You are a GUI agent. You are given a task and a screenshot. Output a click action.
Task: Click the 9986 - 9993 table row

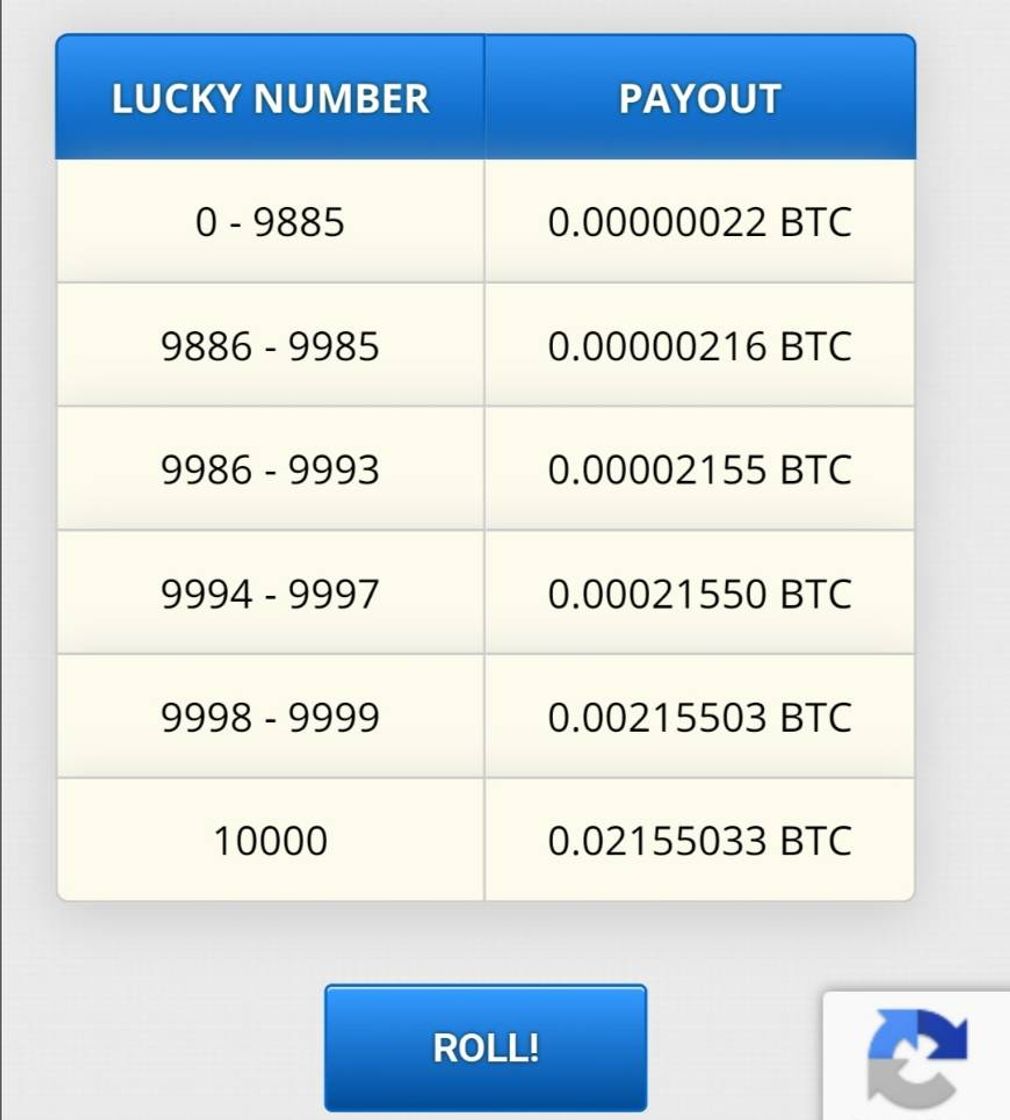pos(271,468)
